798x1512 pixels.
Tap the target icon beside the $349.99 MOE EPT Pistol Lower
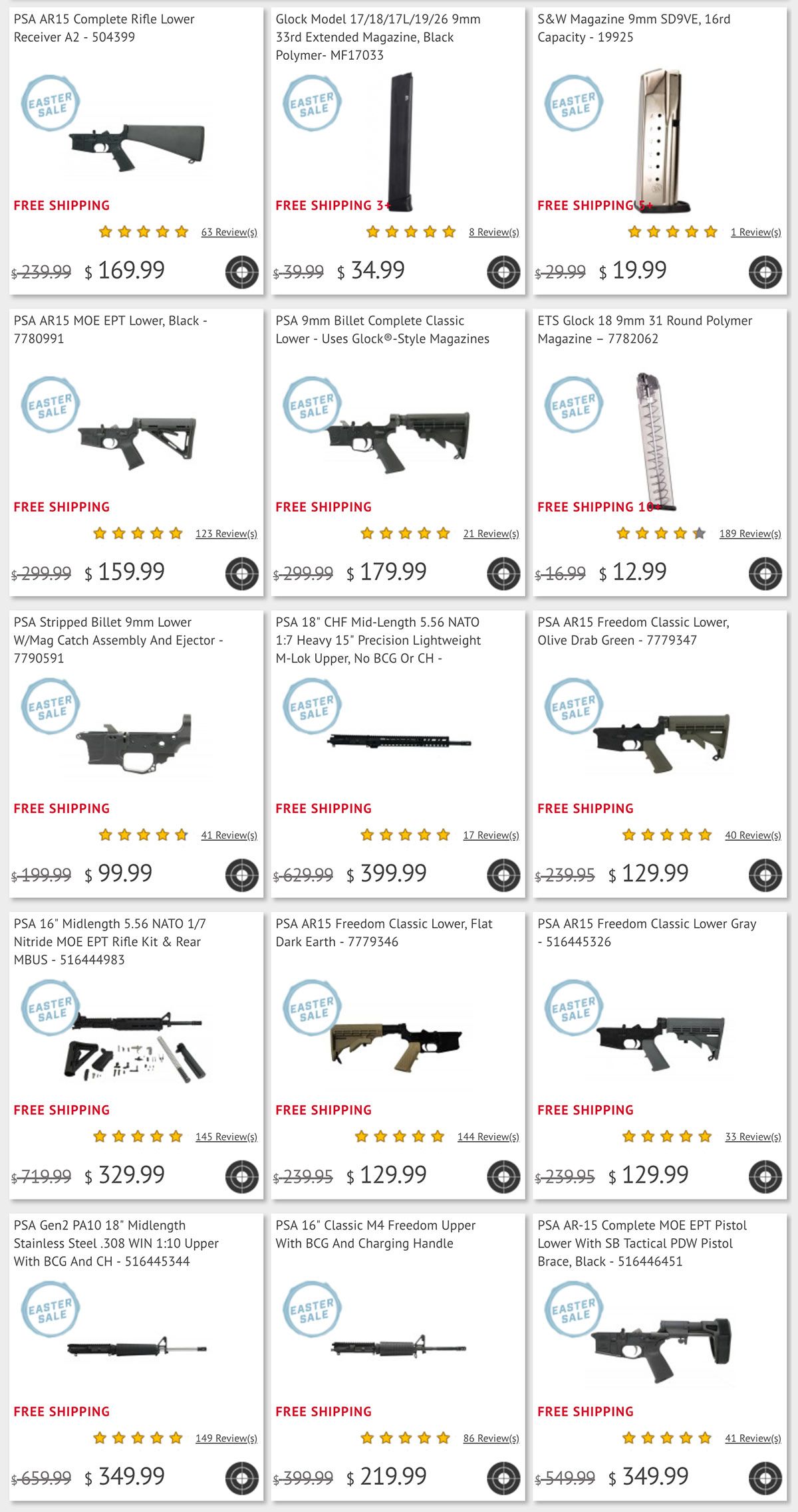pyautogui.click(x=765, y=1478)
